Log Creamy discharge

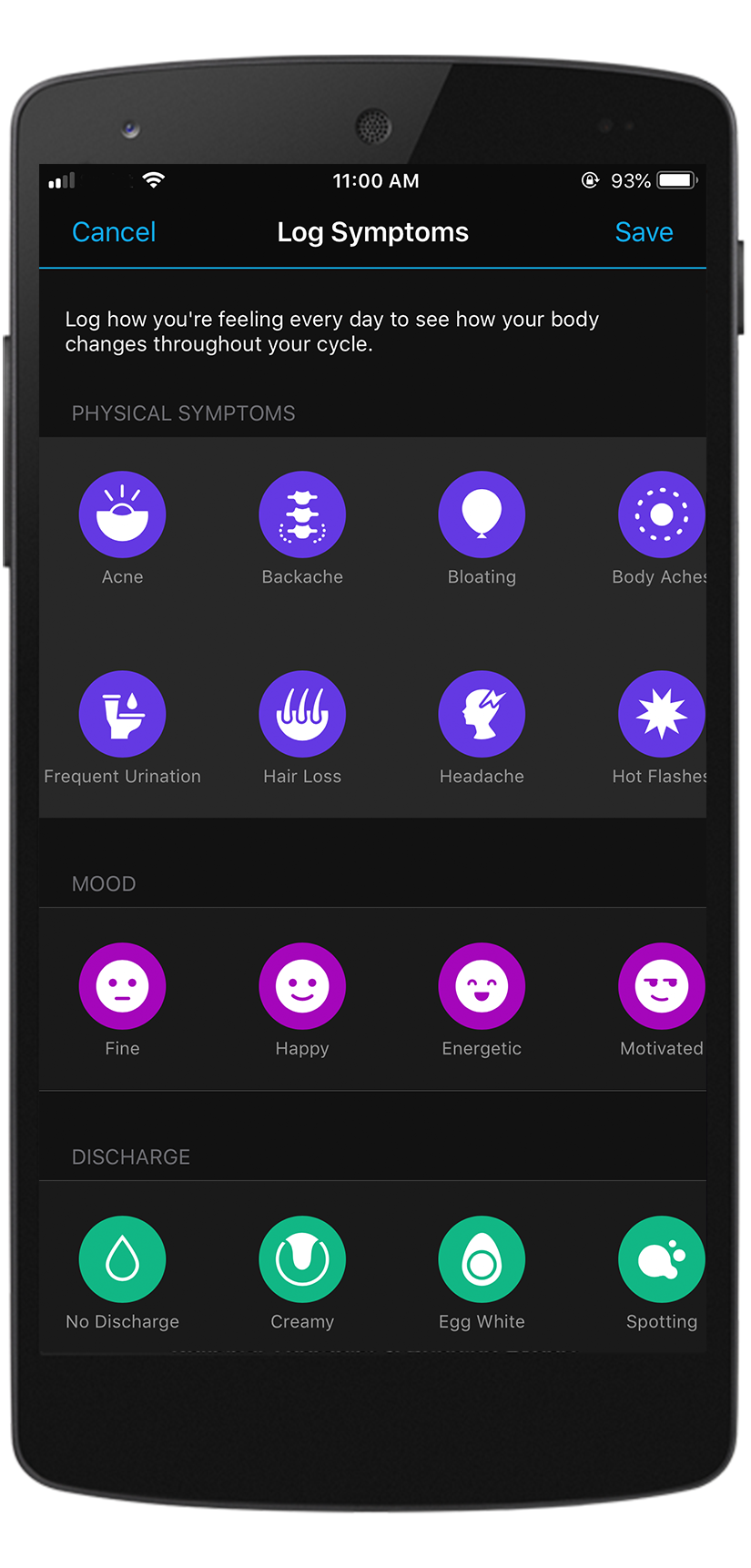302,1259
